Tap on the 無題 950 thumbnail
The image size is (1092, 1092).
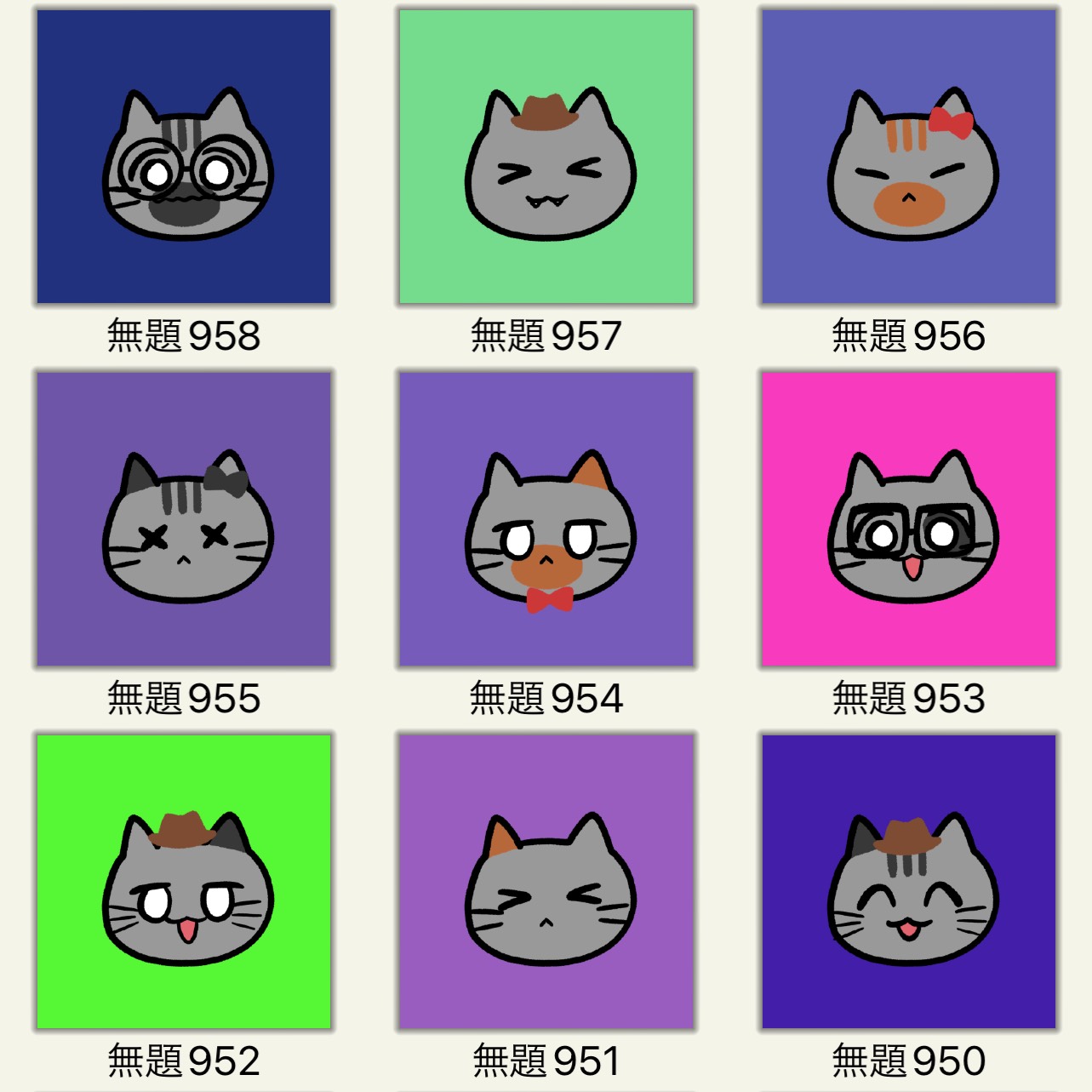coord(909,882)
